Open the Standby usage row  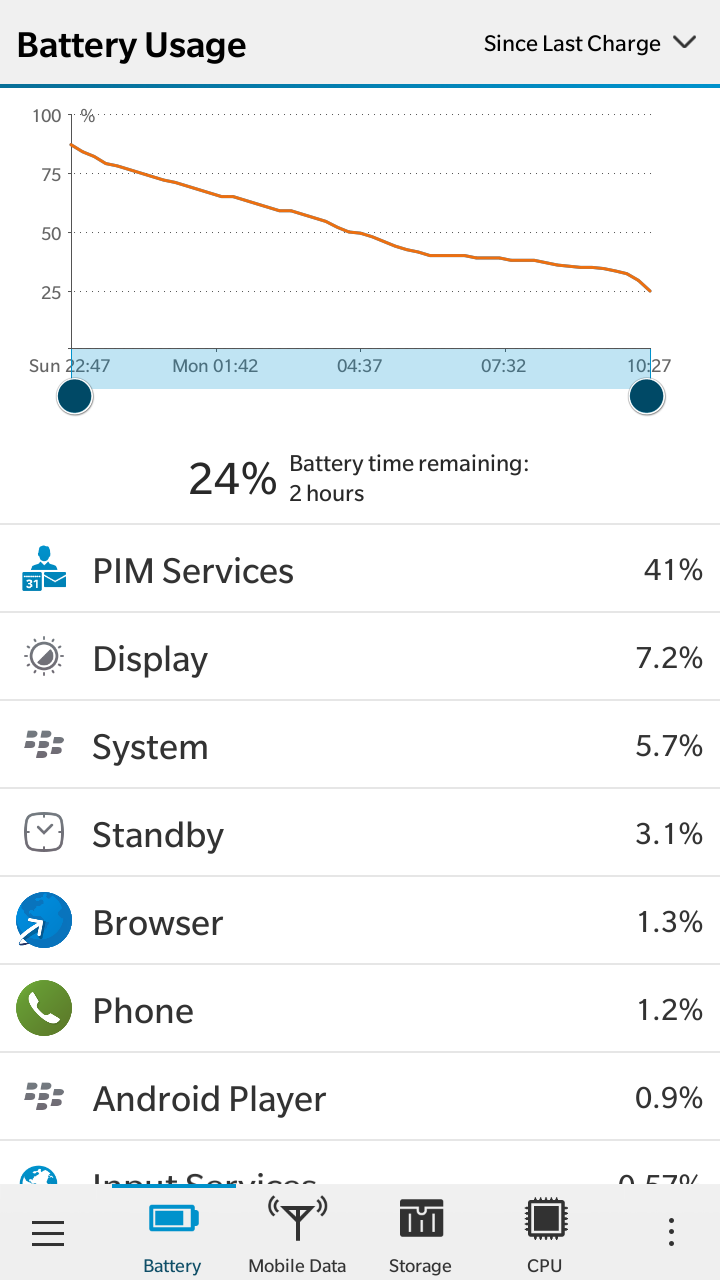coord(360,833)
